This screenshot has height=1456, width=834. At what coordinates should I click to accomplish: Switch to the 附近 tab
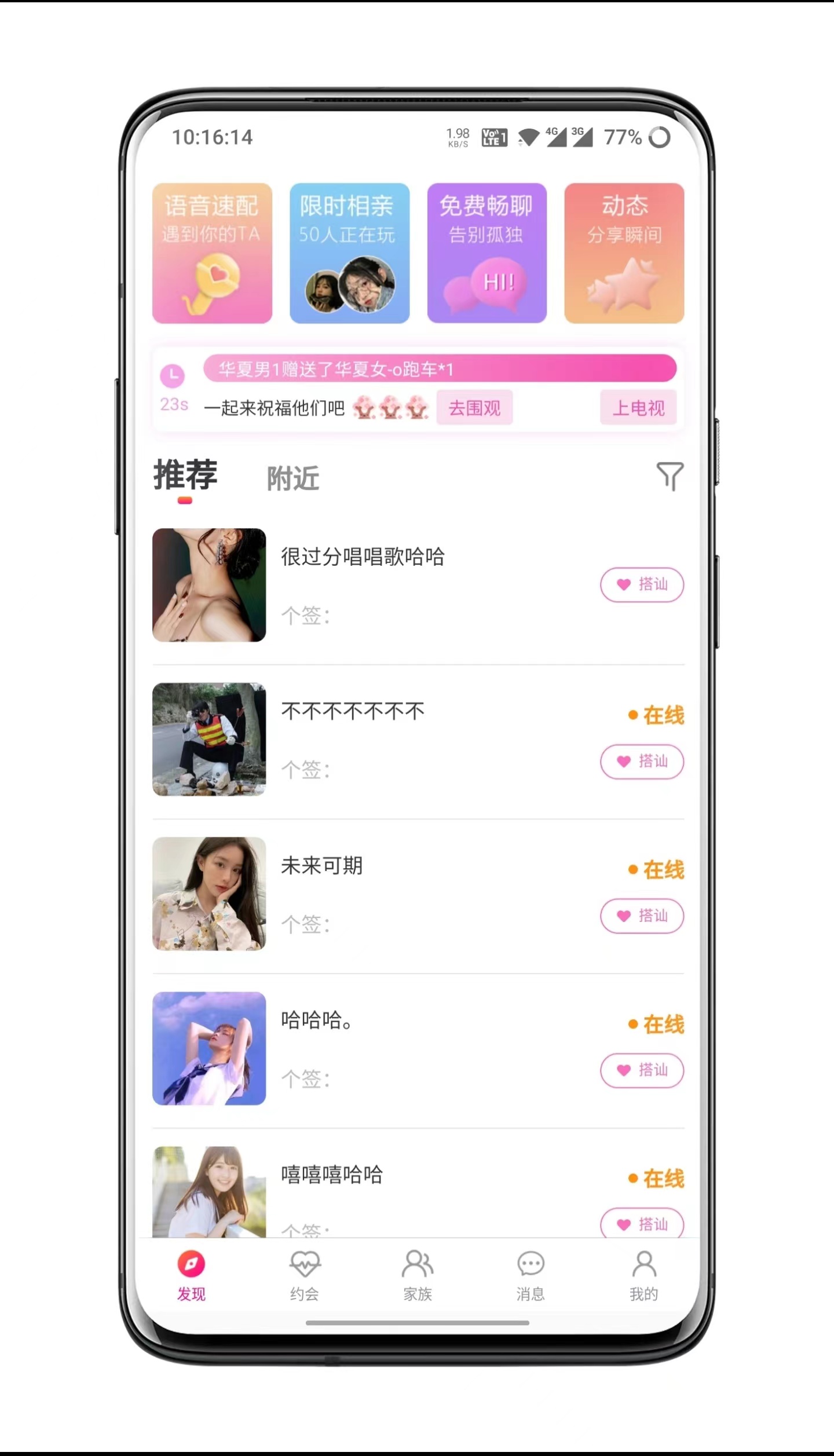pyautogui.click(x=292, y=478)
